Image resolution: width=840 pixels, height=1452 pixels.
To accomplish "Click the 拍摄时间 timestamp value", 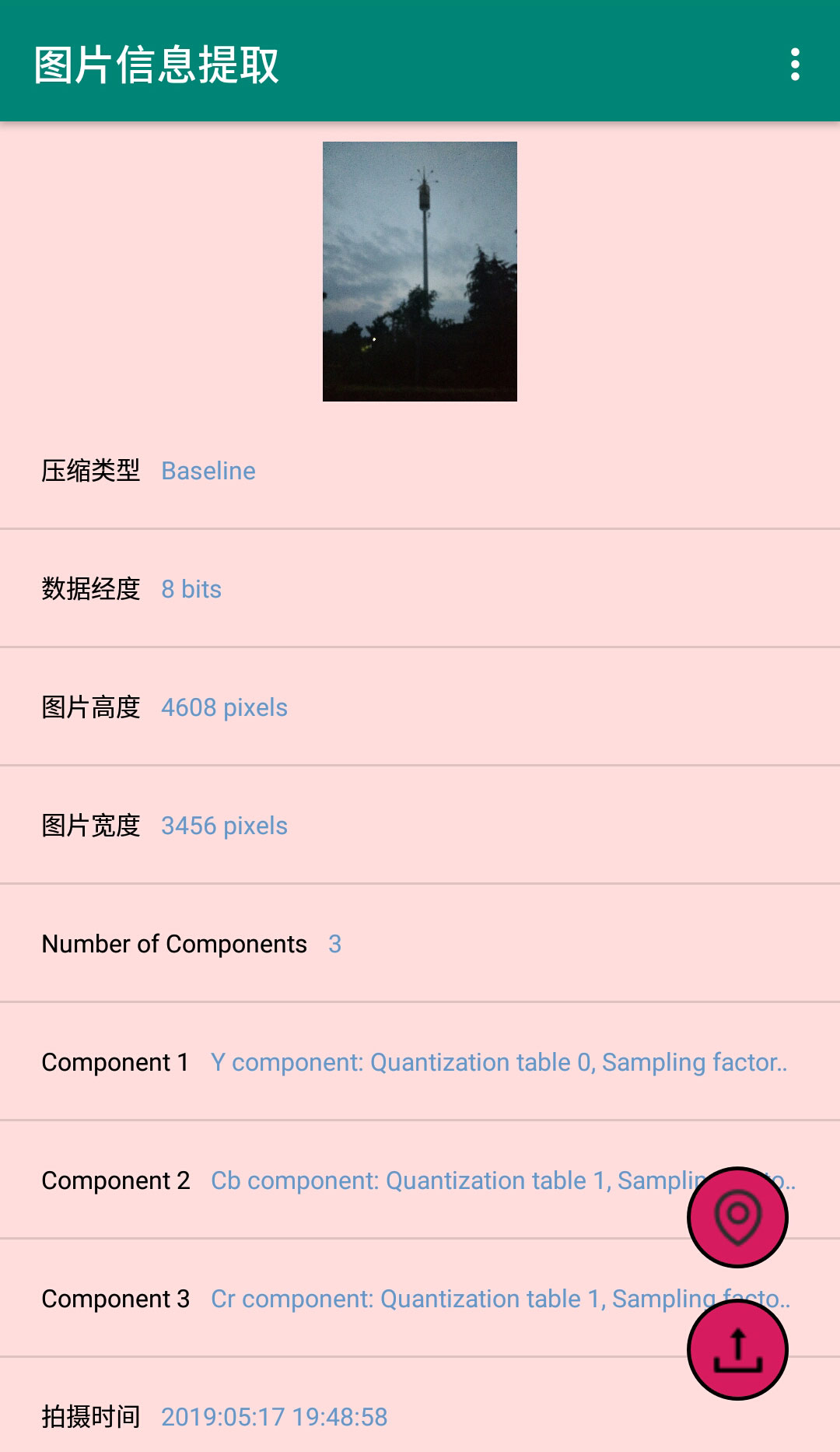I will pyautogui.click(x=274, y=1416).
